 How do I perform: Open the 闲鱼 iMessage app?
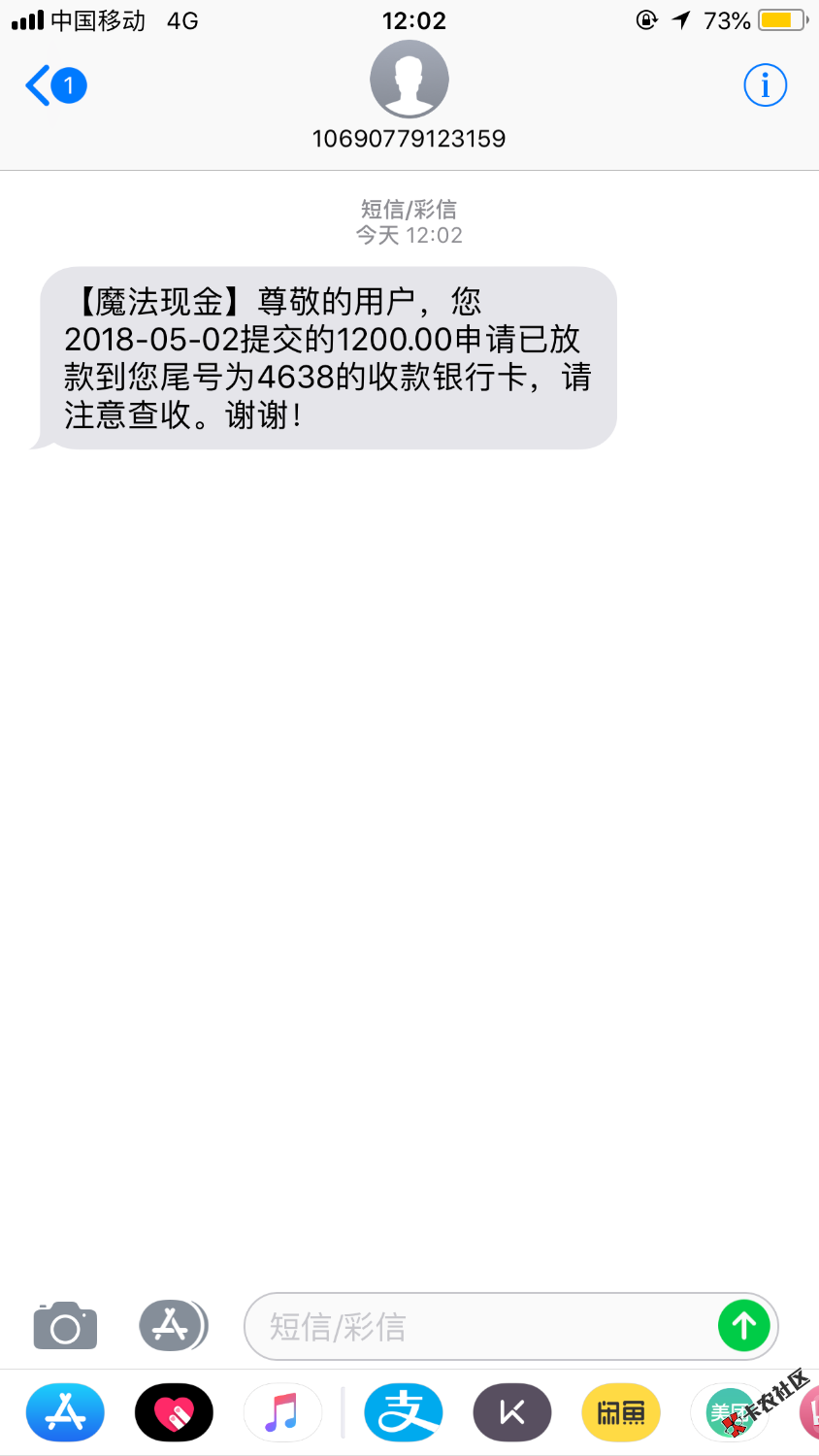click(x=621, y=1412)
